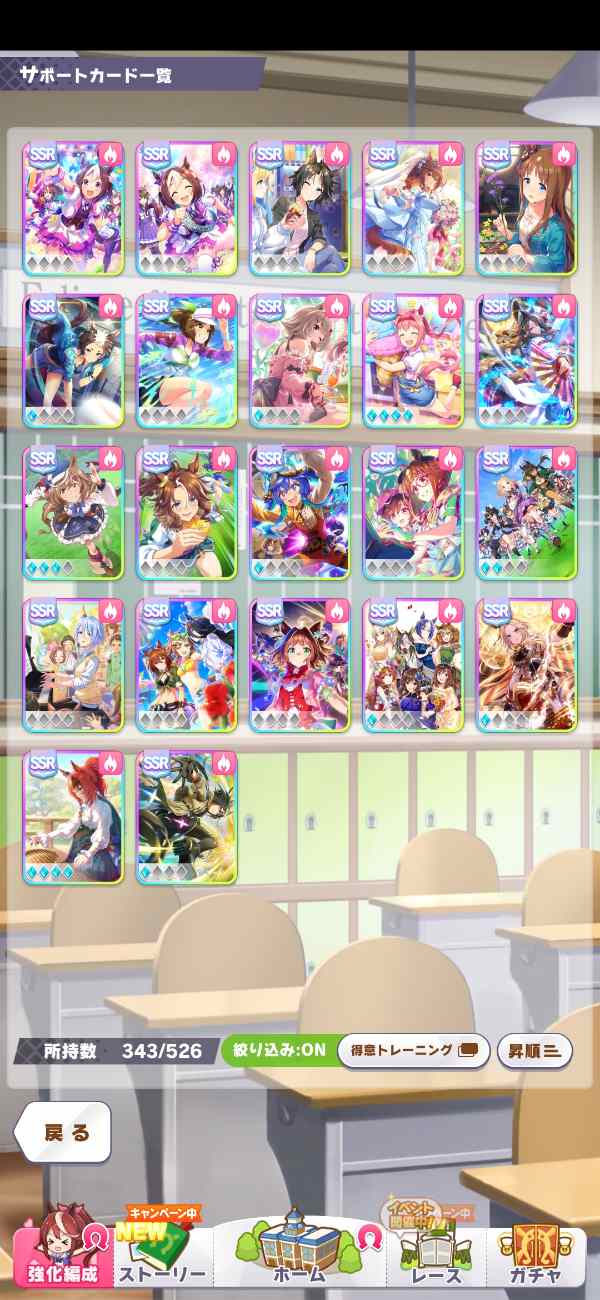Open the golden glowing dancer SSR card
The image size is (600, 1300).
click(x=528, y=665)
